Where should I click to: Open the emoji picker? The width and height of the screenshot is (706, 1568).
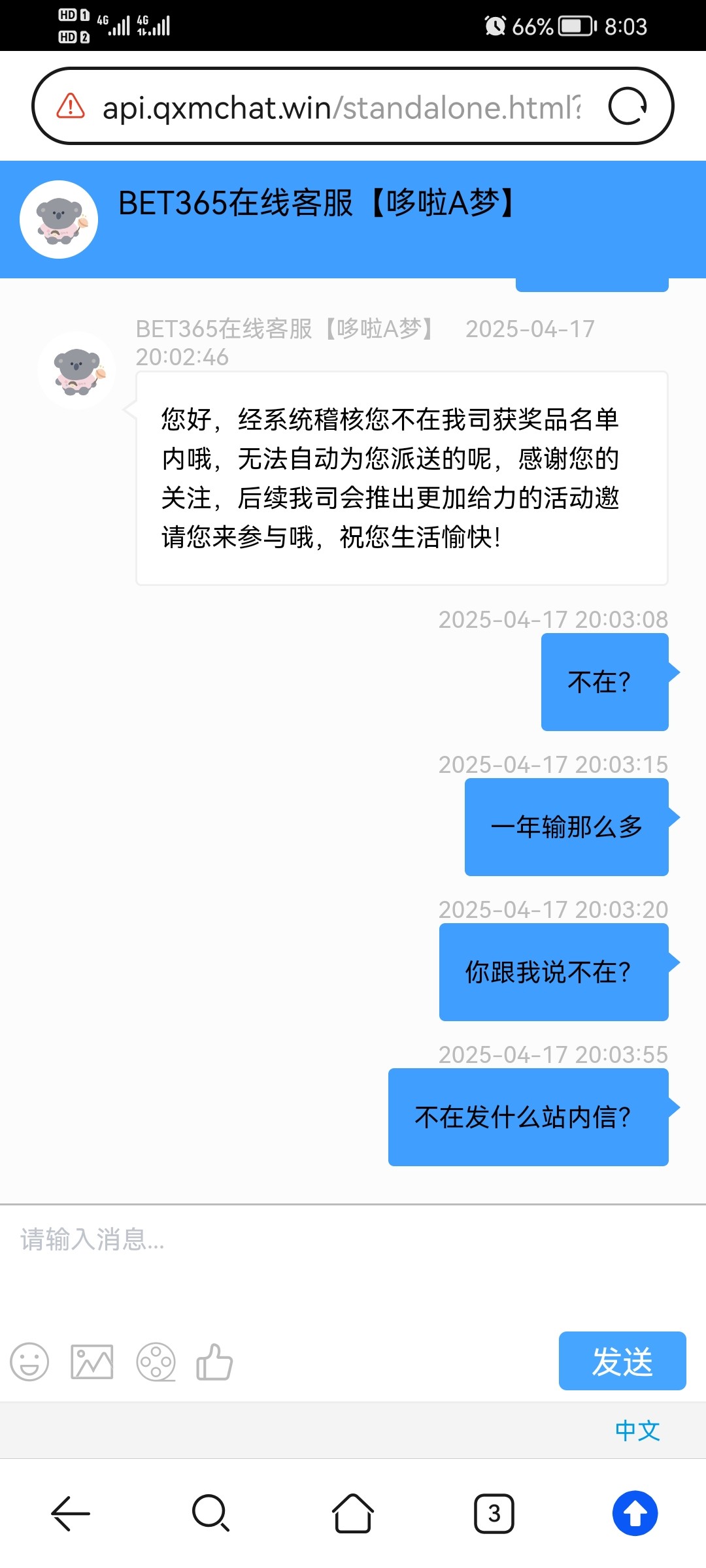[x=29, y=1362]
